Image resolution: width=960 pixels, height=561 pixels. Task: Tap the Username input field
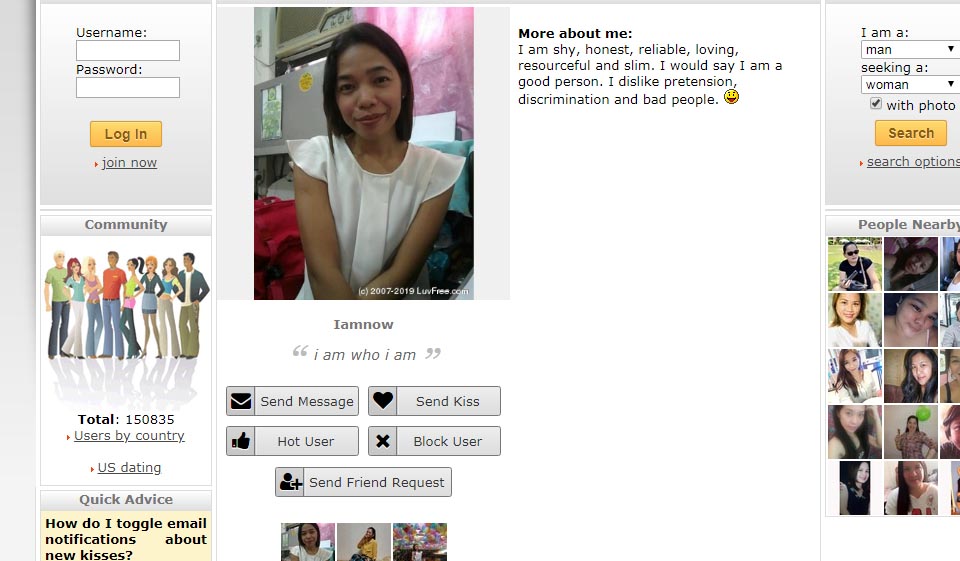(127, 51)
